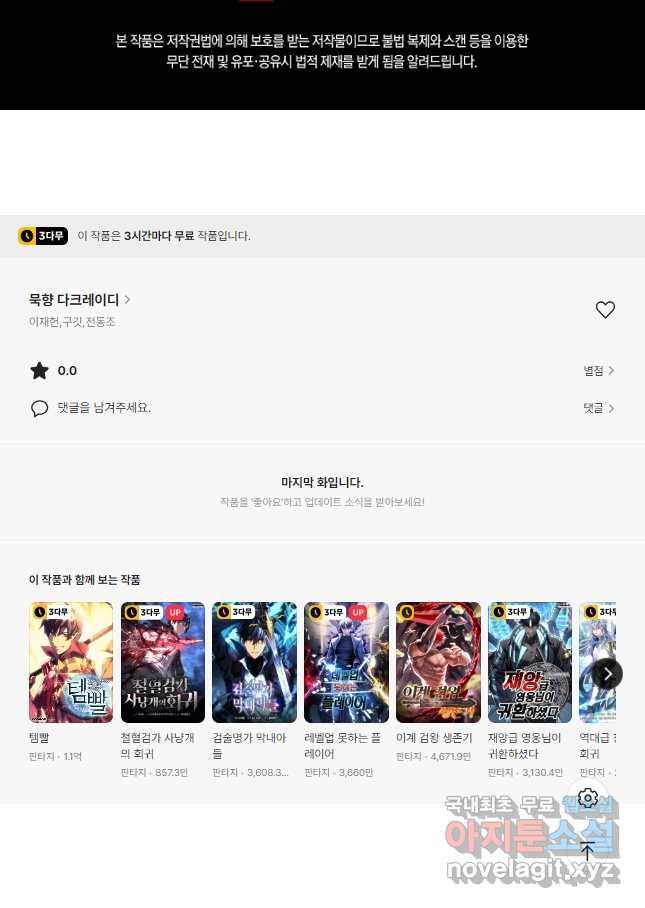Open the 템빨 webtoon card
Viewport: 645px width, 908px height.
pyautogui.click(x=71, y=662)
